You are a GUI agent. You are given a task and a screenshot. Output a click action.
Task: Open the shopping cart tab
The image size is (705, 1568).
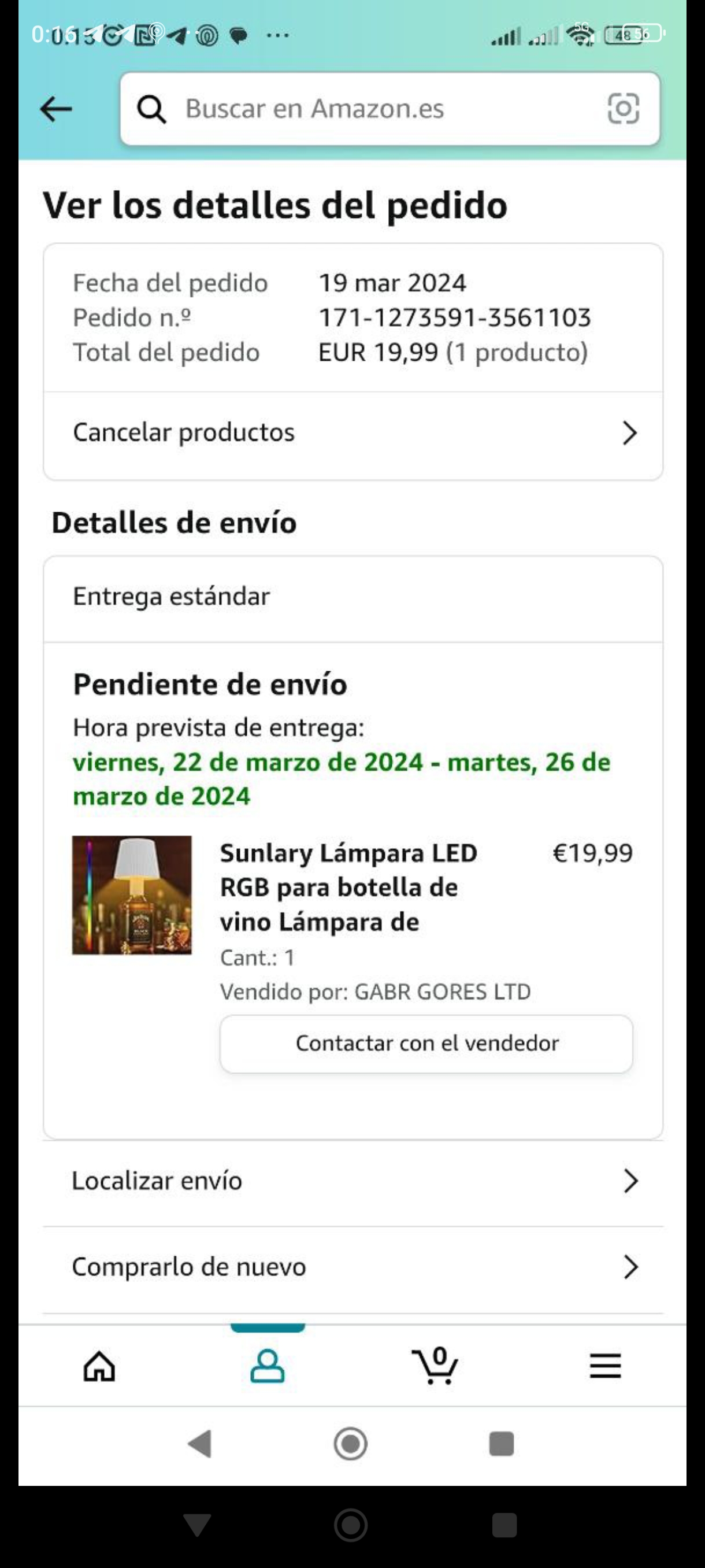coord(436,1366)
